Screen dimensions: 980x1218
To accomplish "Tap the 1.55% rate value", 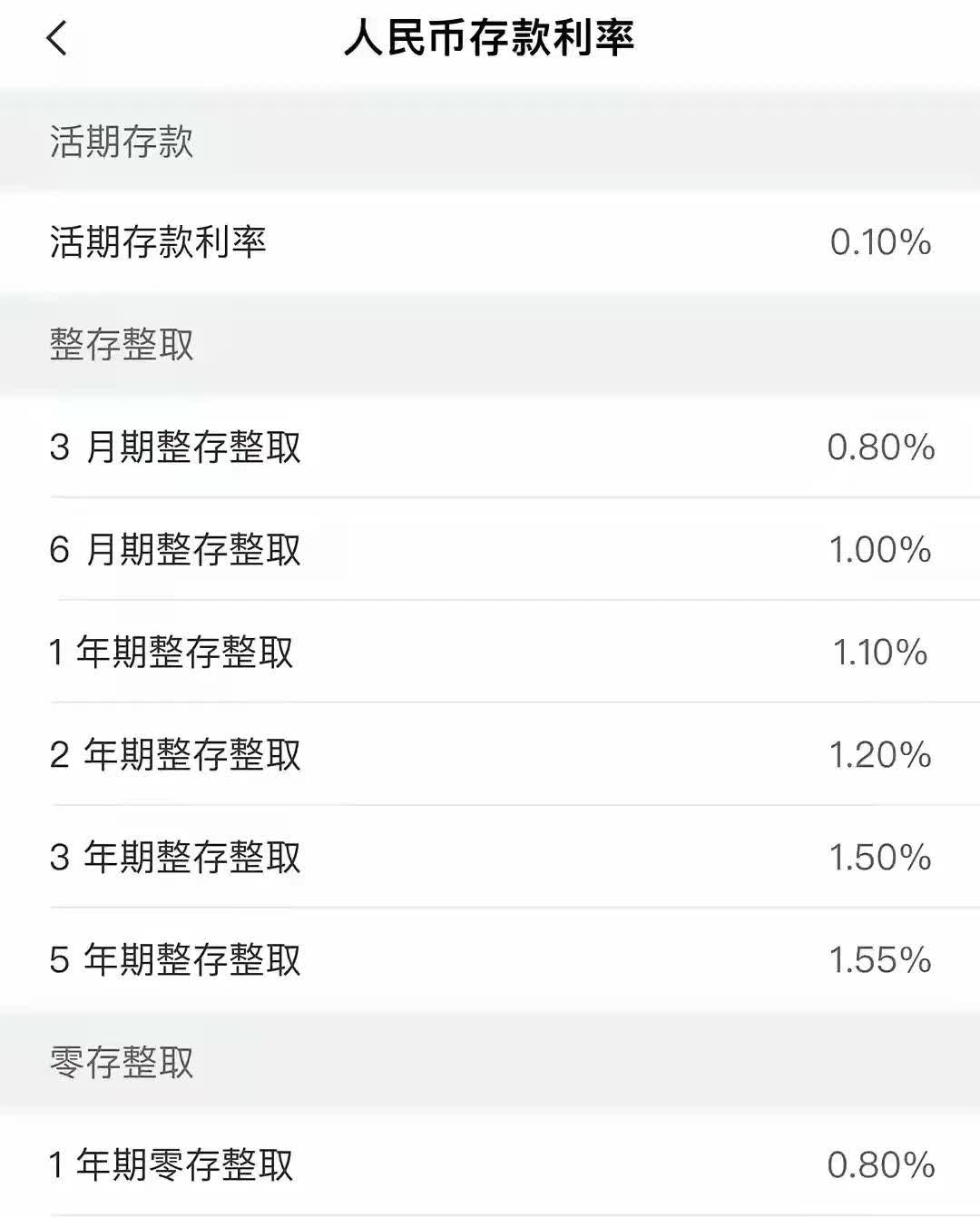I will [881, 958].
